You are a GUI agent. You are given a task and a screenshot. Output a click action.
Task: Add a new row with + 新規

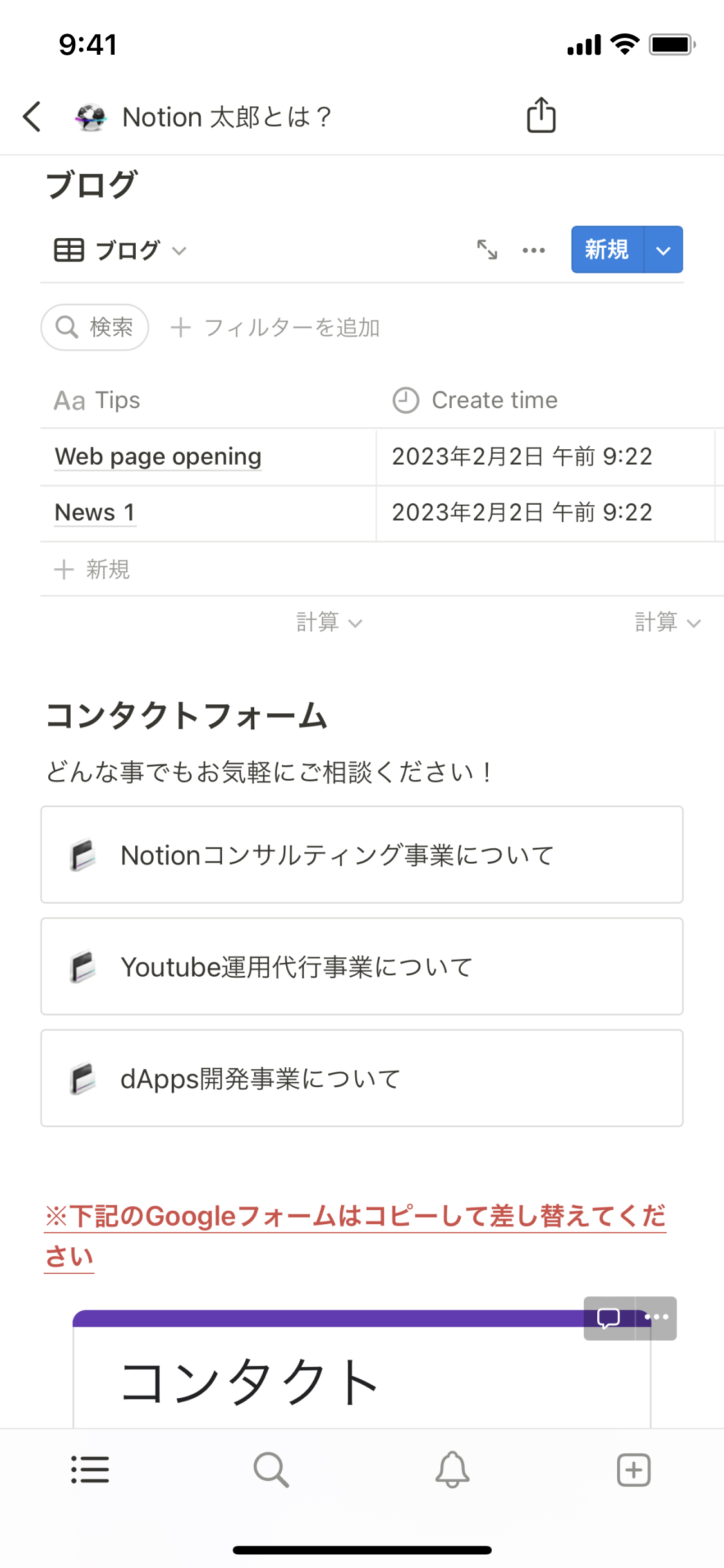tap(93, 570)
